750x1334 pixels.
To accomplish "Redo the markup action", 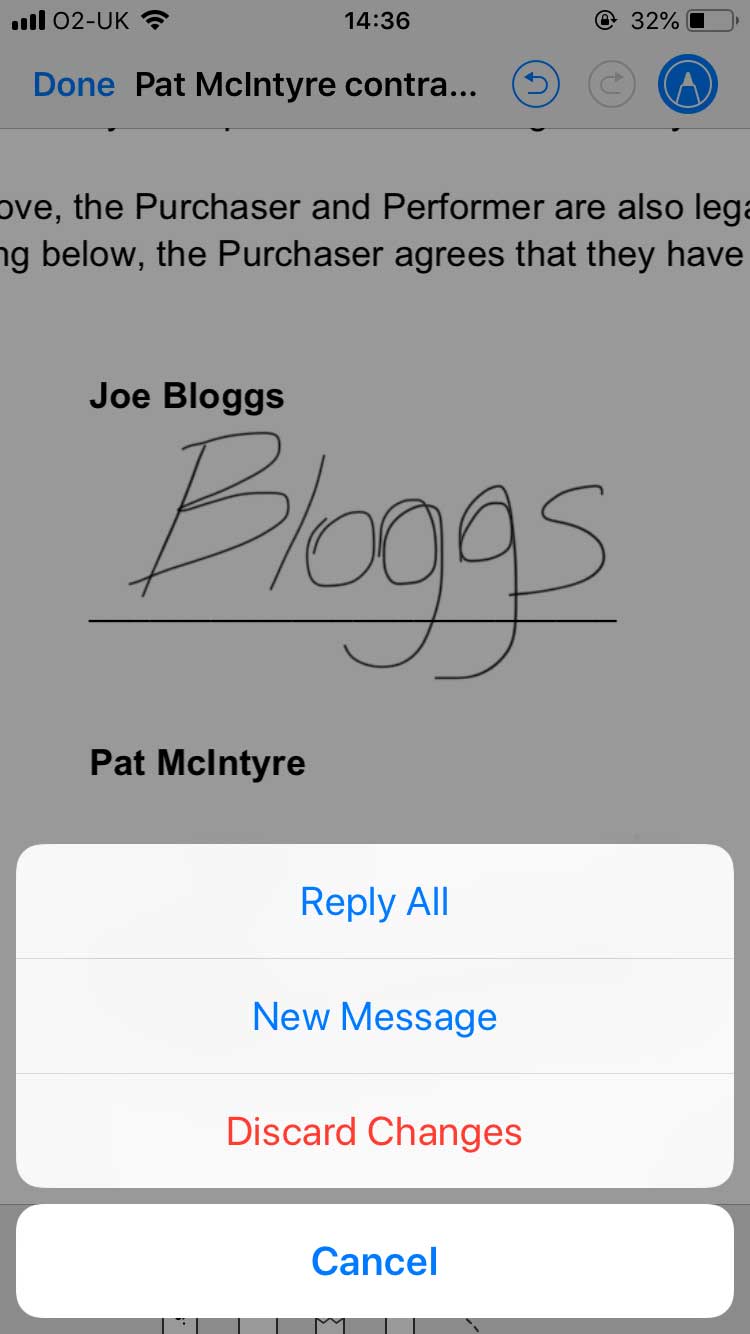I will pos(611,85).
